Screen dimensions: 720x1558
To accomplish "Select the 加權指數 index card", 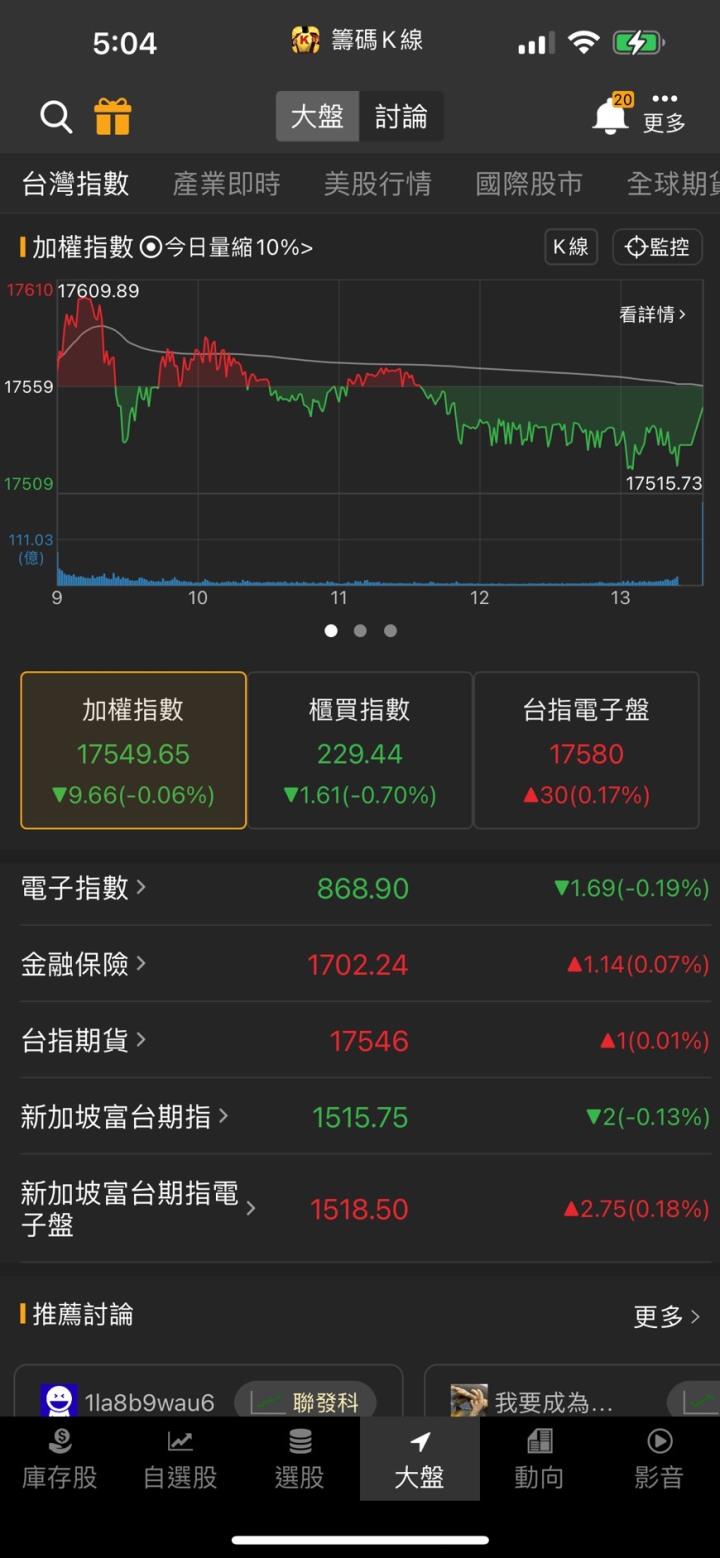I will point(132,750).
